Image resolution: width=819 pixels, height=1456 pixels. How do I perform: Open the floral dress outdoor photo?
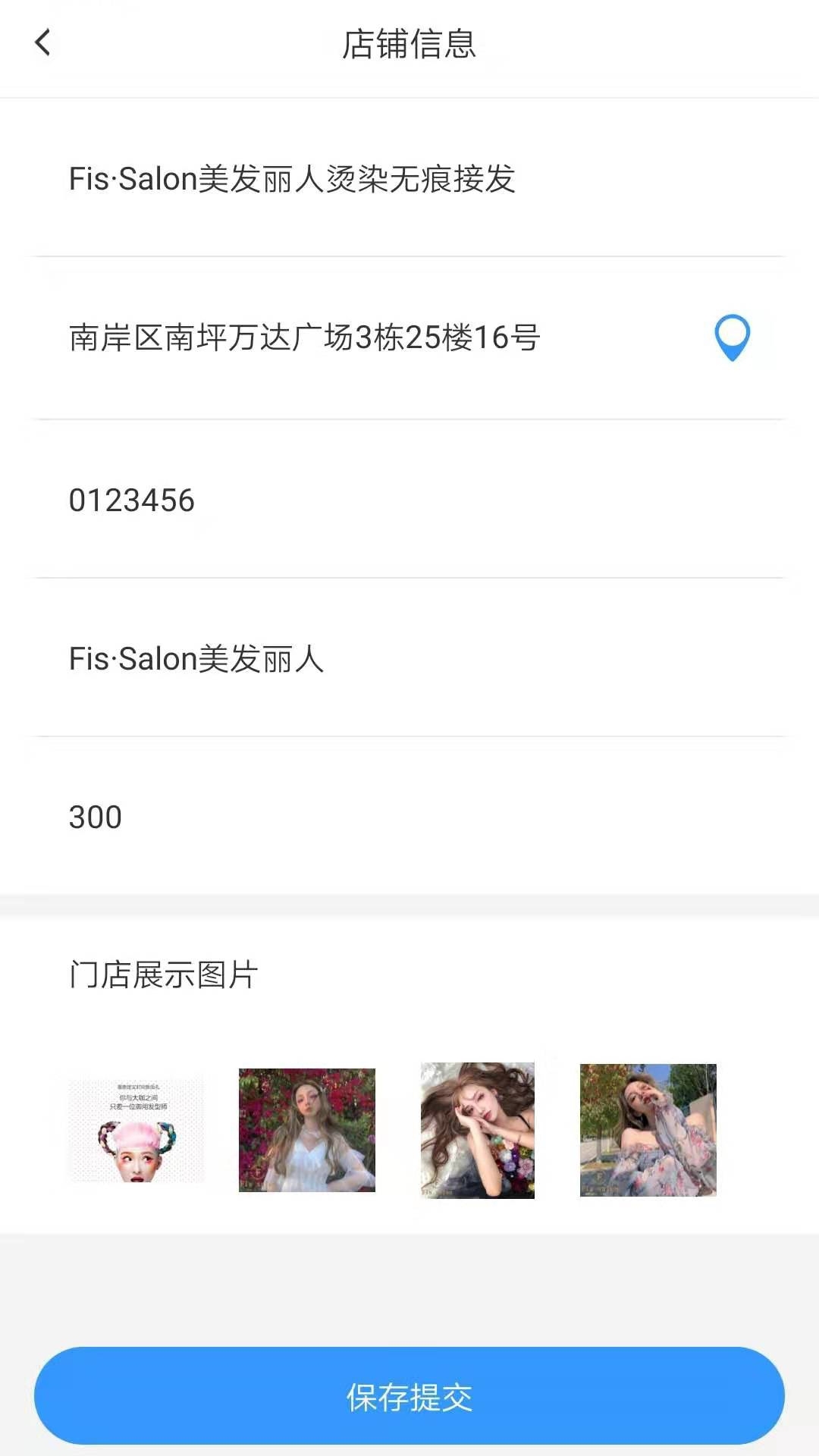[648, 1130]
